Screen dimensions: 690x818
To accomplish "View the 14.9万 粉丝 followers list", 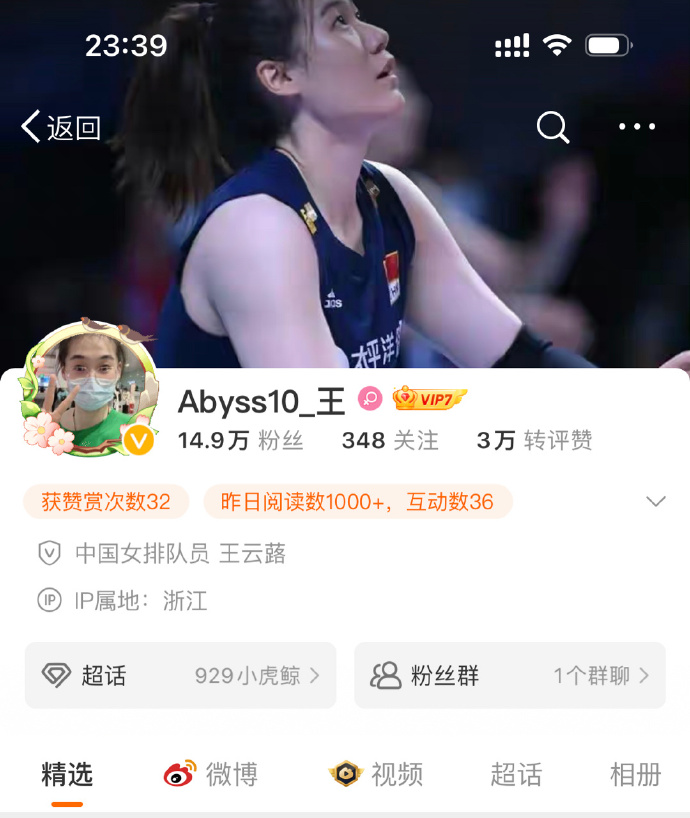I will [x=240, y=440].
